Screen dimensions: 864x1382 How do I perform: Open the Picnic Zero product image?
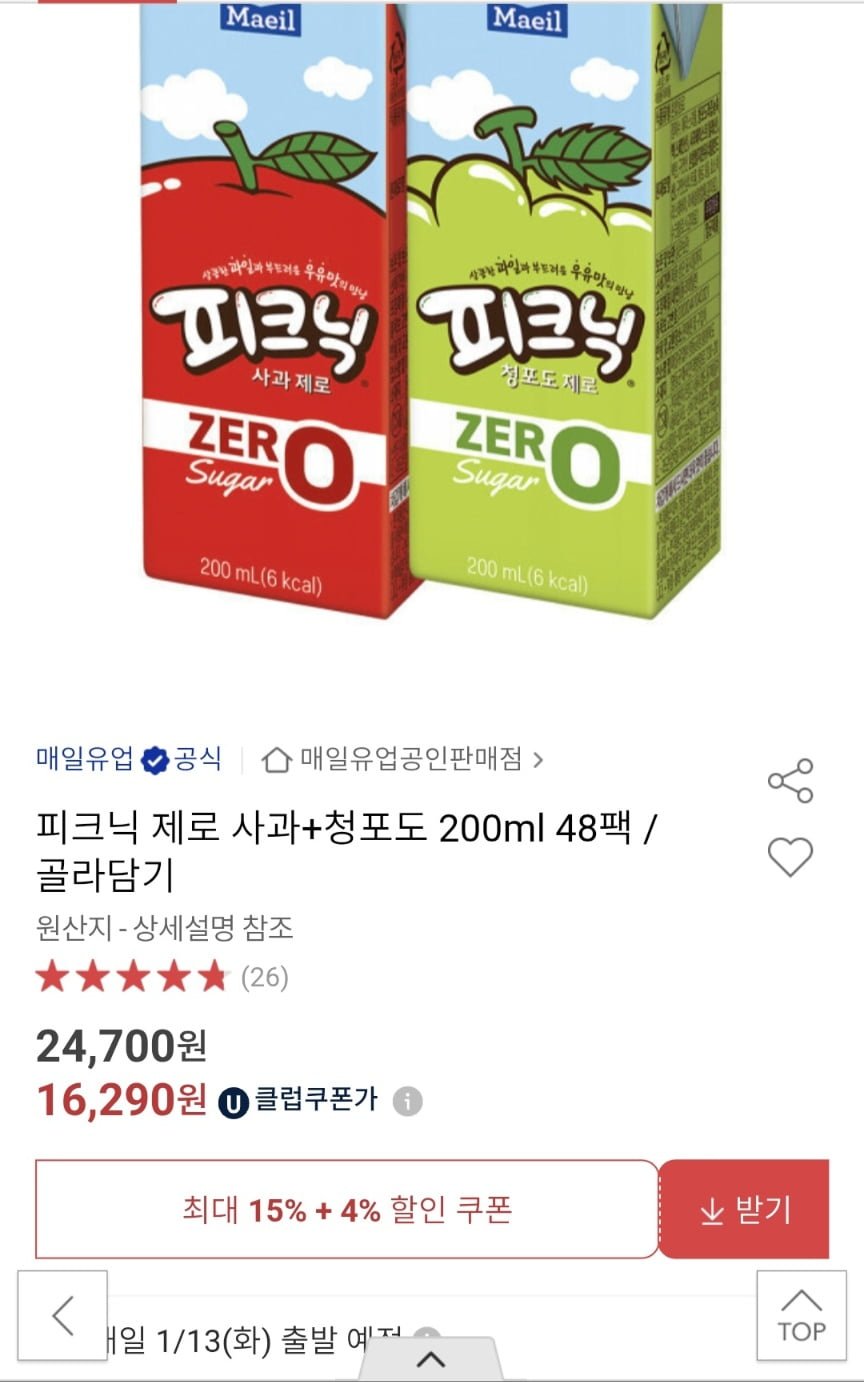point(432,310)
